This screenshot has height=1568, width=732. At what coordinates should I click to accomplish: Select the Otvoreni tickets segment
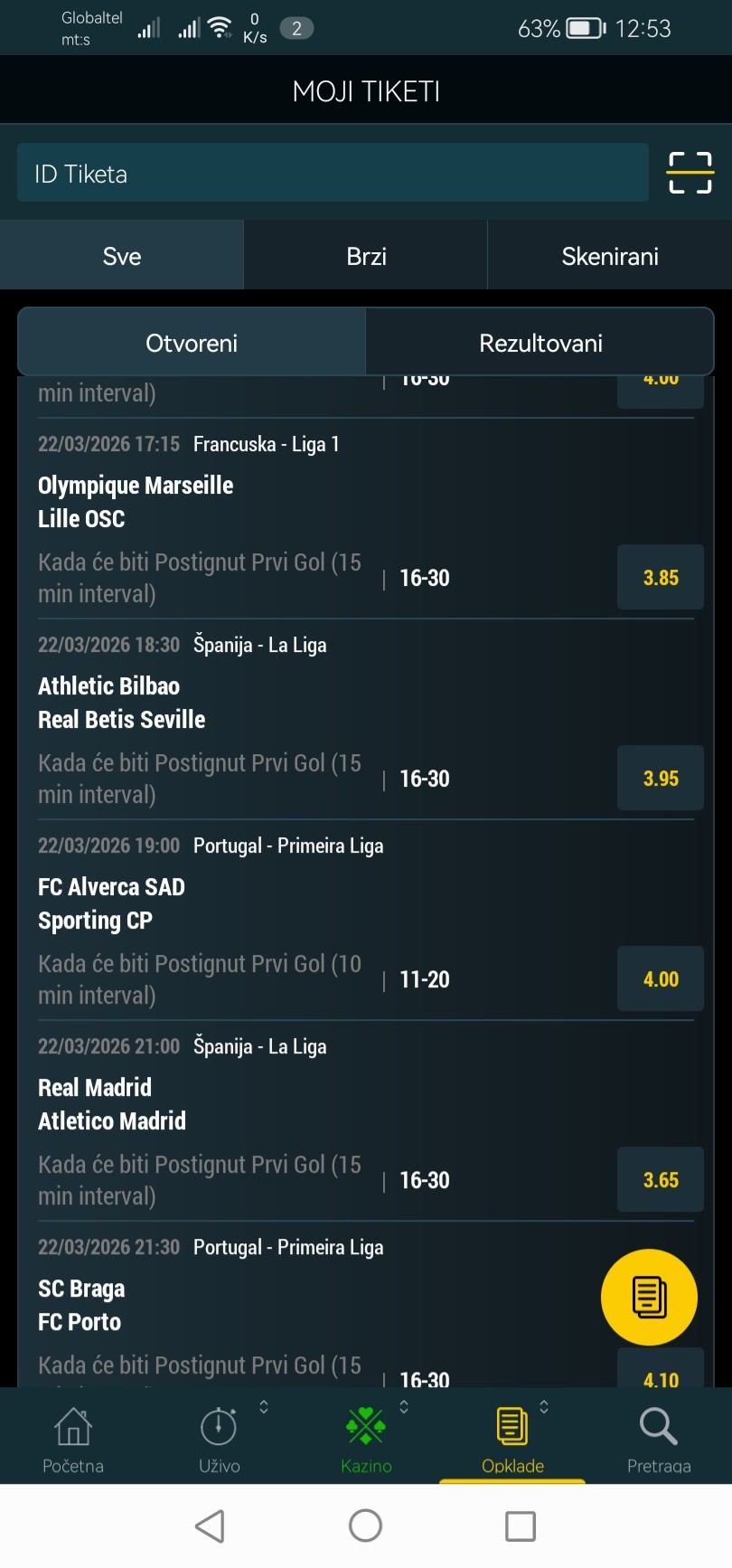tap(192, 343)
